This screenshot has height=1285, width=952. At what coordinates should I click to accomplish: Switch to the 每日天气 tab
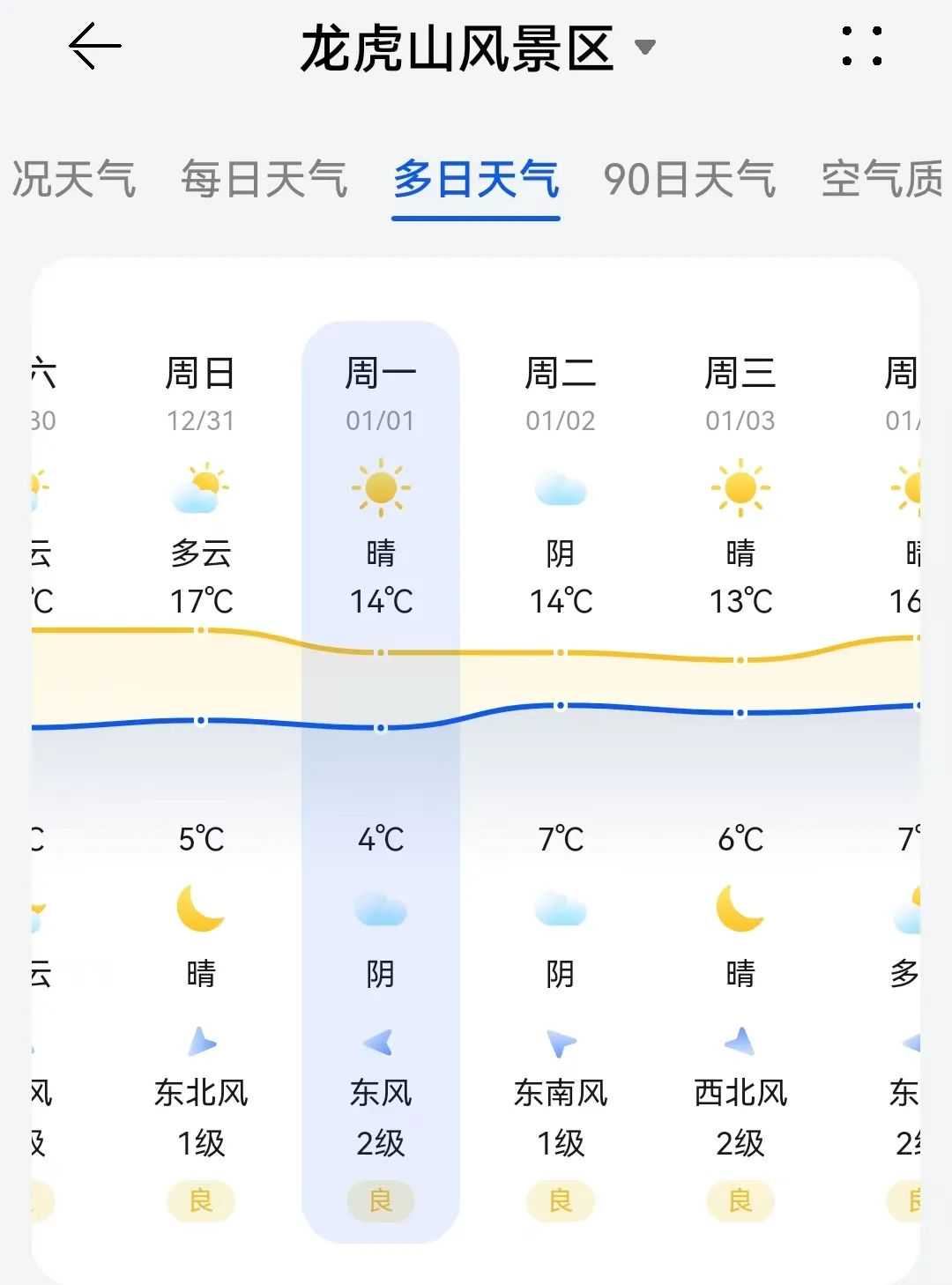click(264, 179)
